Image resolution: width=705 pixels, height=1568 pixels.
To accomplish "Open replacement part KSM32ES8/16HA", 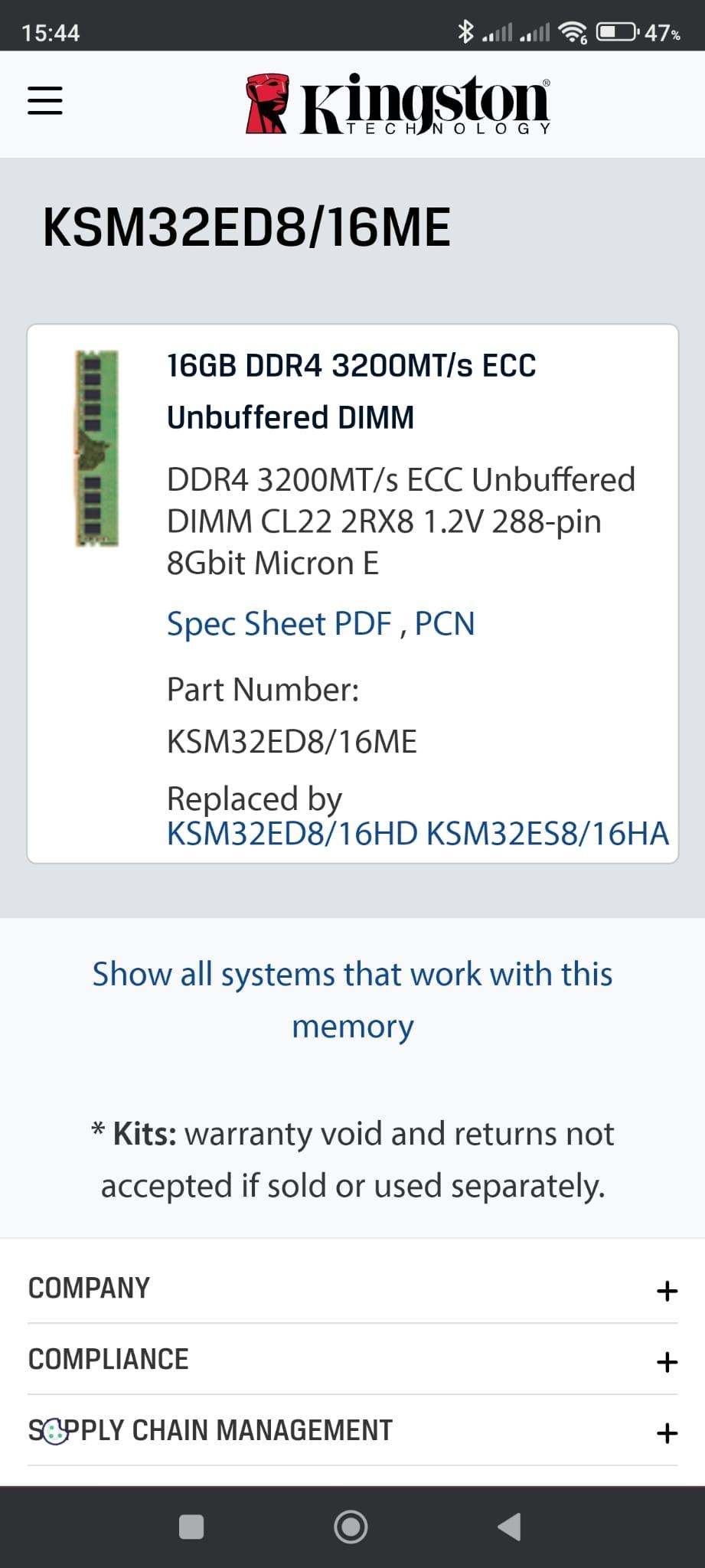I will point(547,833).
